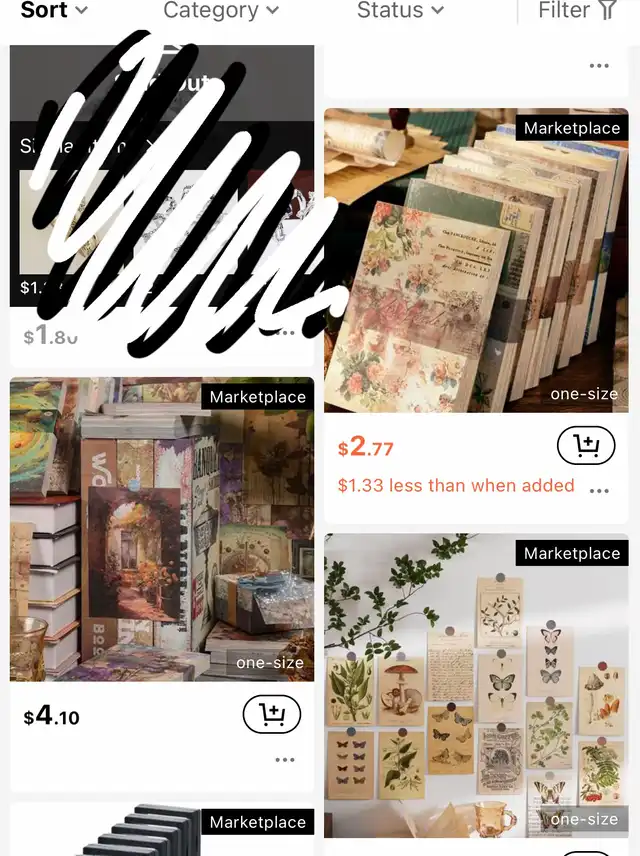Open the Sort dropdown
This screenshot has height=856, width=640.
point(54,11)
